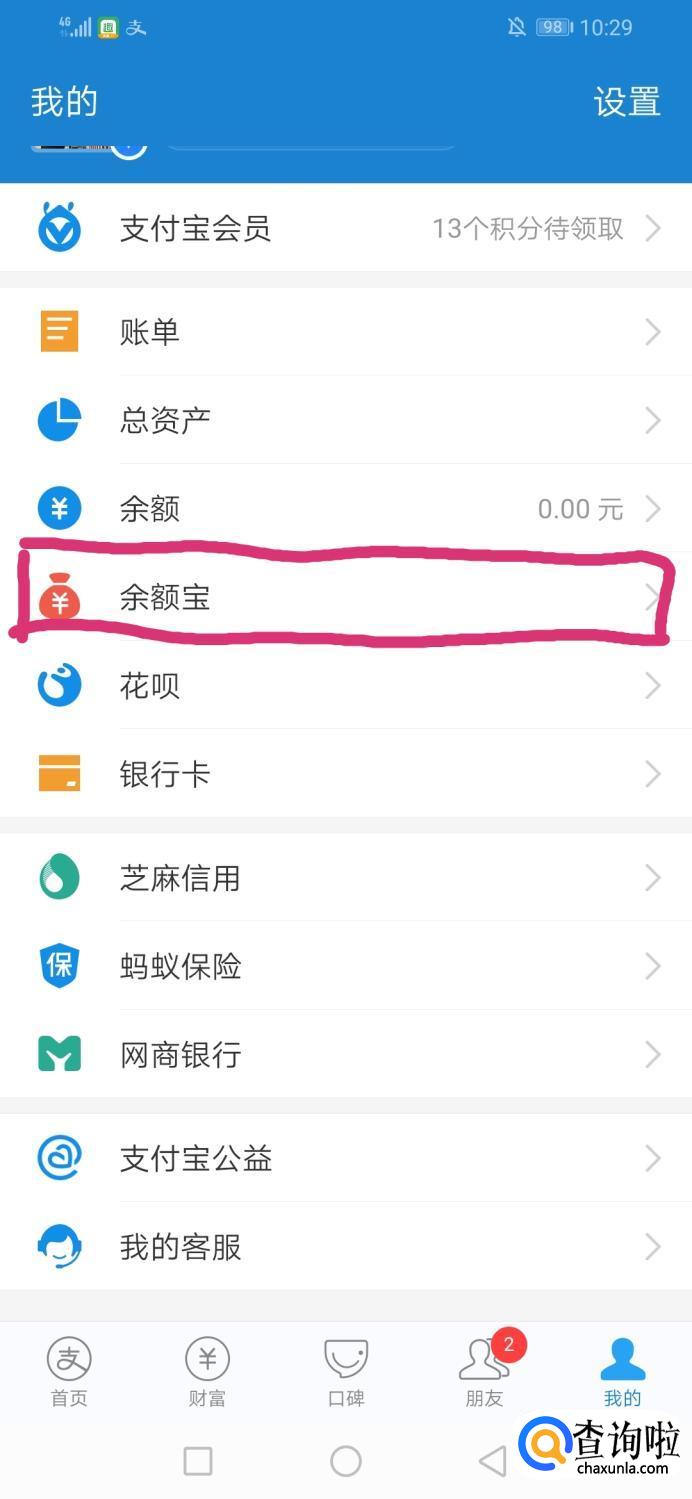Open 余额宝
The height and width of the screenshot is (1499, 692).
click(346, 598)
